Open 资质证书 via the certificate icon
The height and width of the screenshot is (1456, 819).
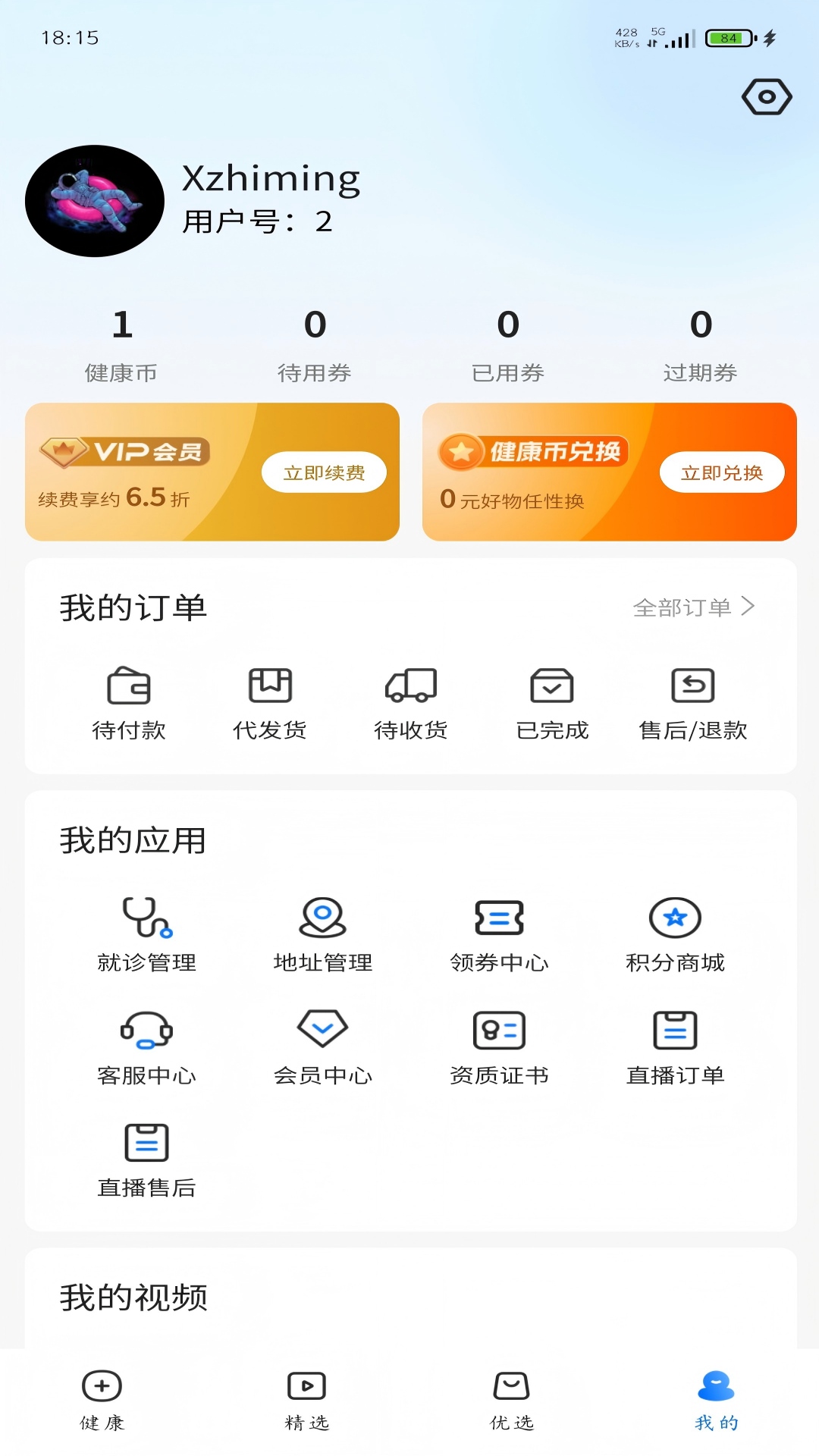tap(499, 1030)
